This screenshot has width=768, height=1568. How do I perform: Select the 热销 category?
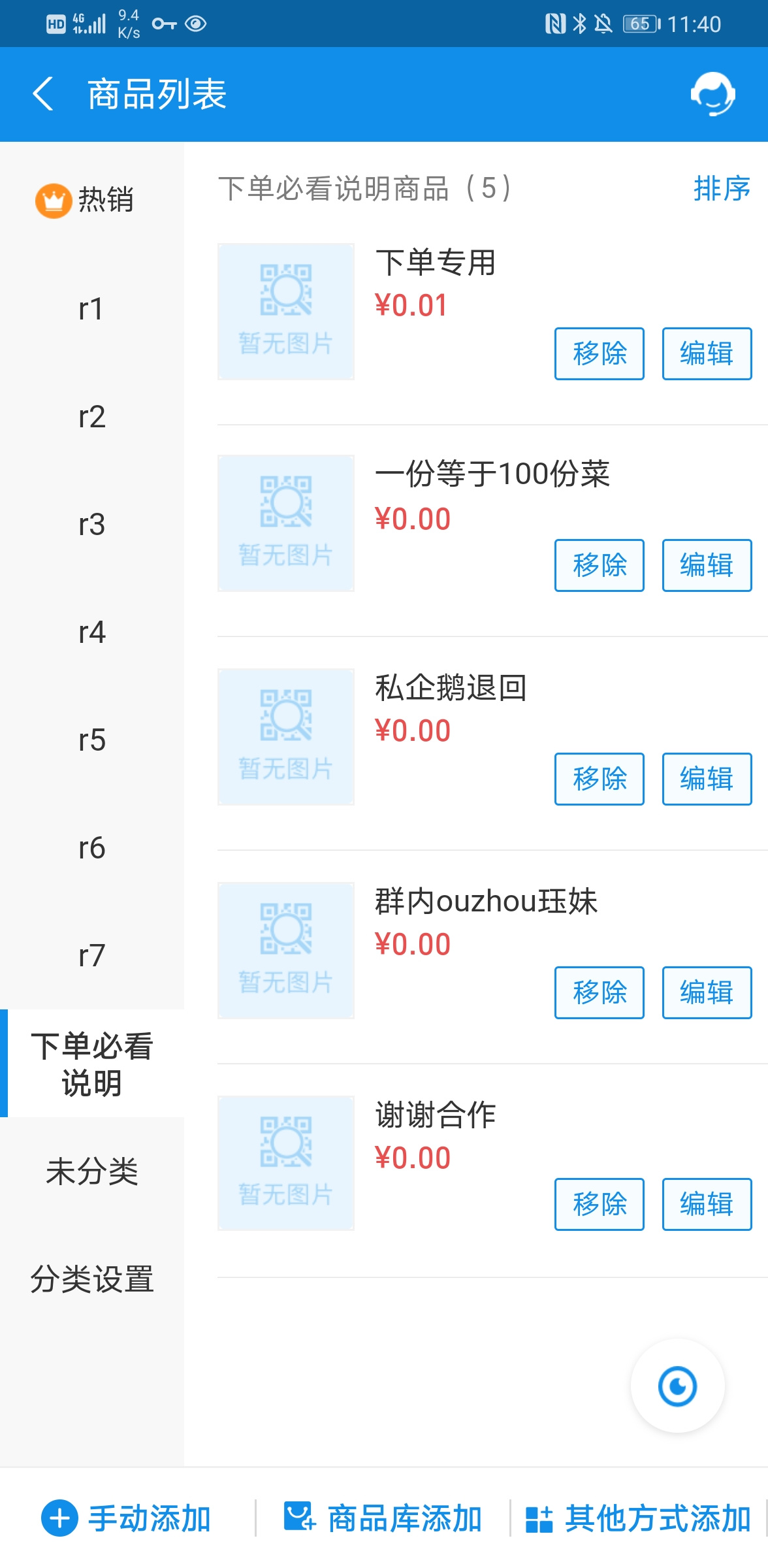coord(91,199)
